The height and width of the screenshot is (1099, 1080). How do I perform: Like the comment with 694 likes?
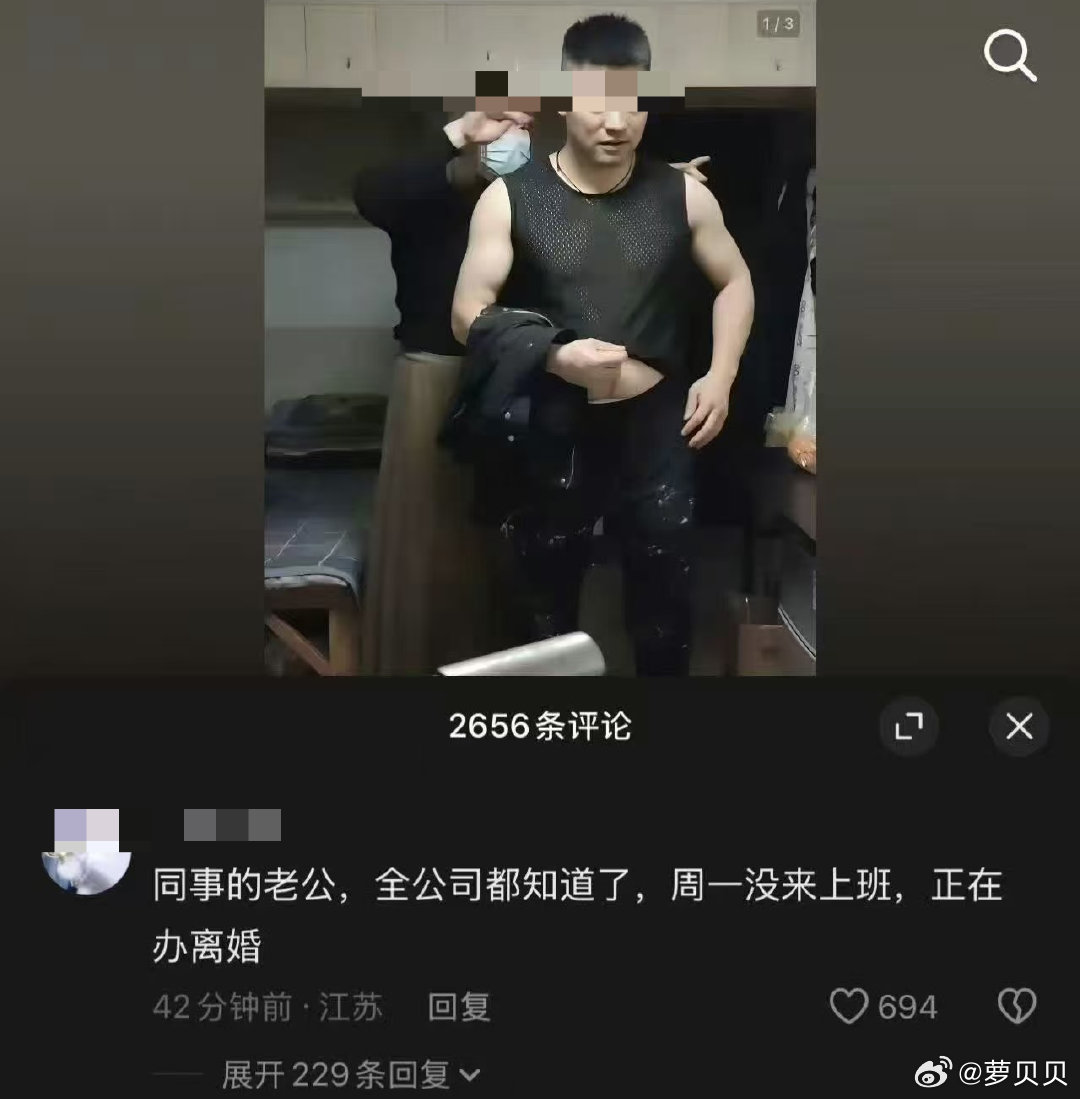[849, 1006]
